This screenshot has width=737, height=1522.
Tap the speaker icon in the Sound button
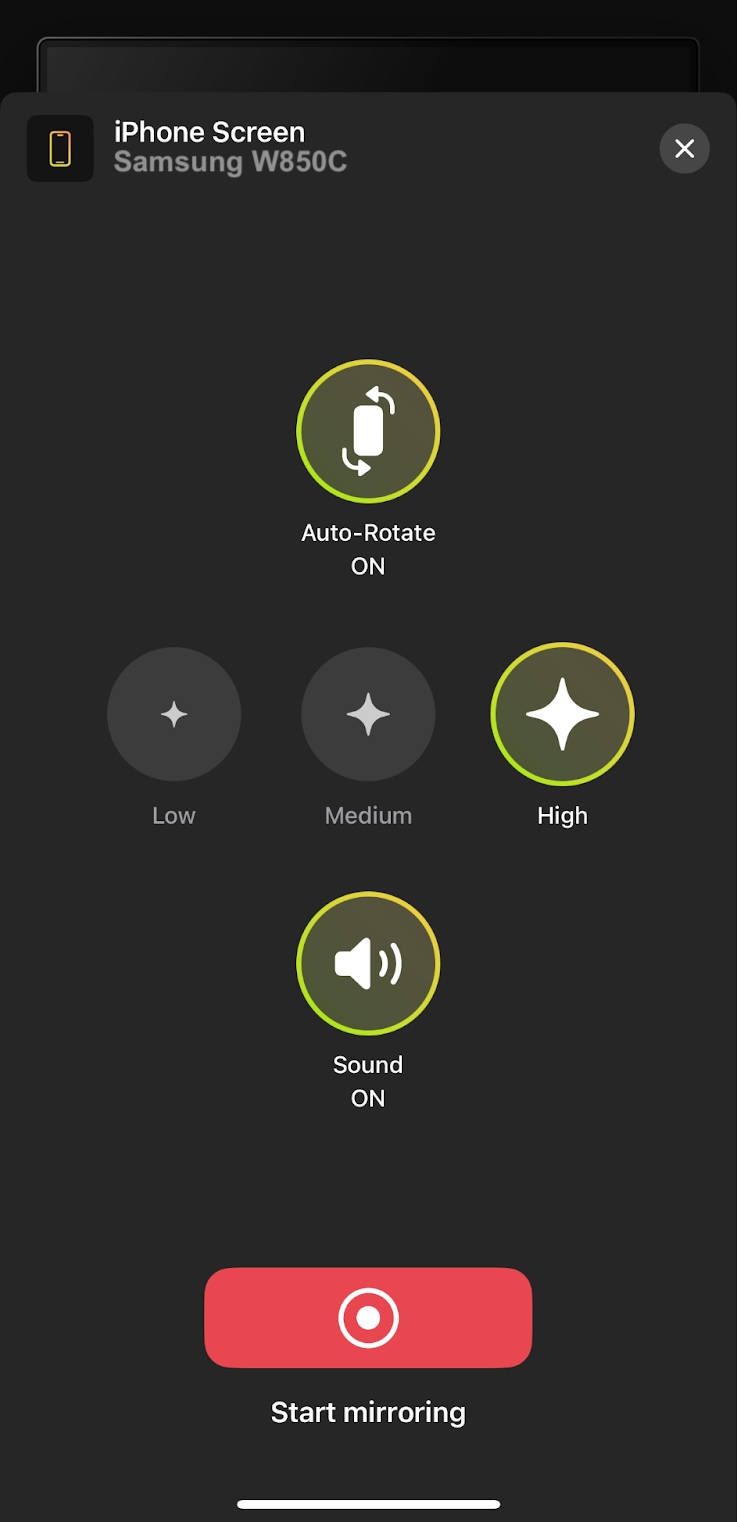pyautogui.click(x=368, y=962)
